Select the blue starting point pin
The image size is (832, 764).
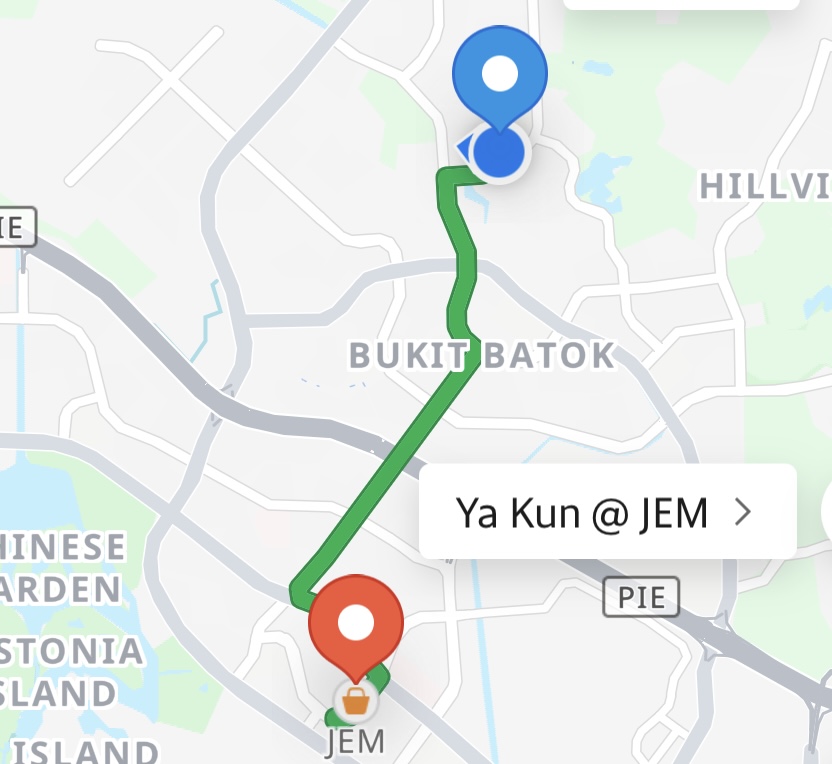click(x=499, y=76)
